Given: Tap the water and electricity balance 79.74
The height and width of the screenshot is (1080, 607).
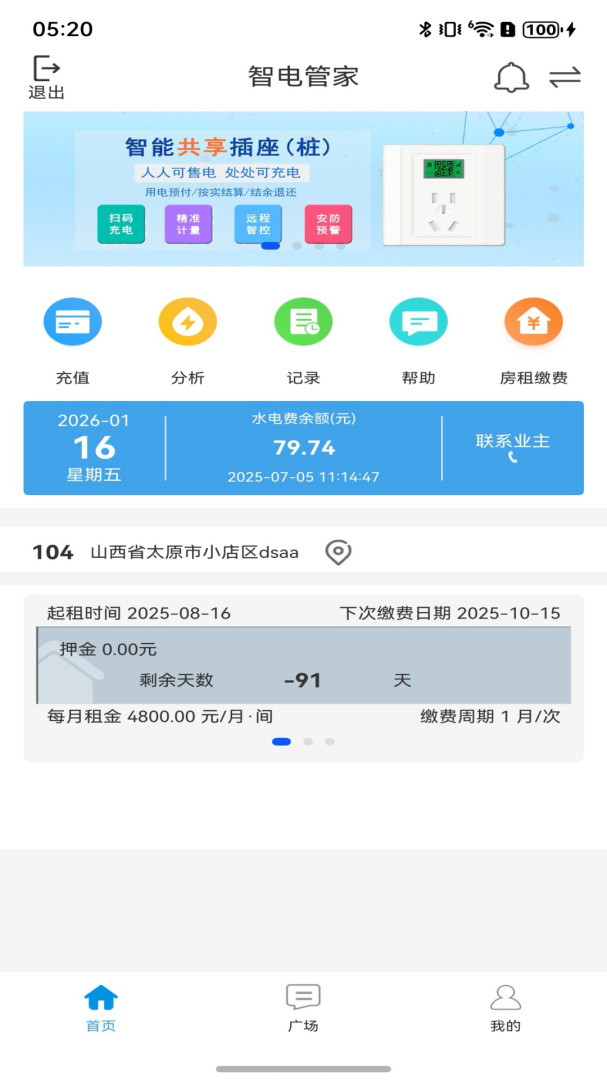Looking at the screenshot, I should pos(303,447).
